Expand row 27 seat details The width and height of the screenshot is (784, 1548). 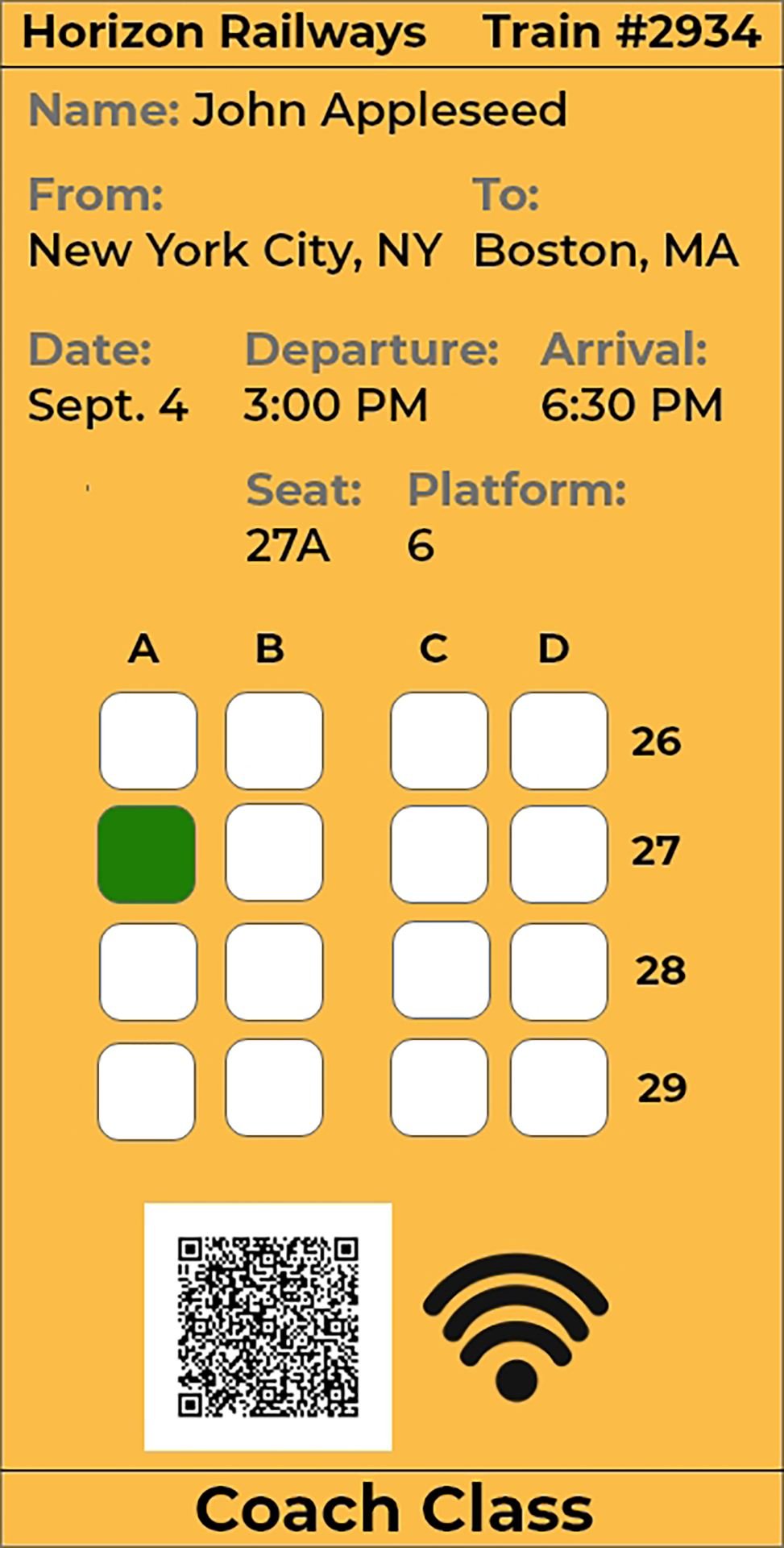(660, 849)
